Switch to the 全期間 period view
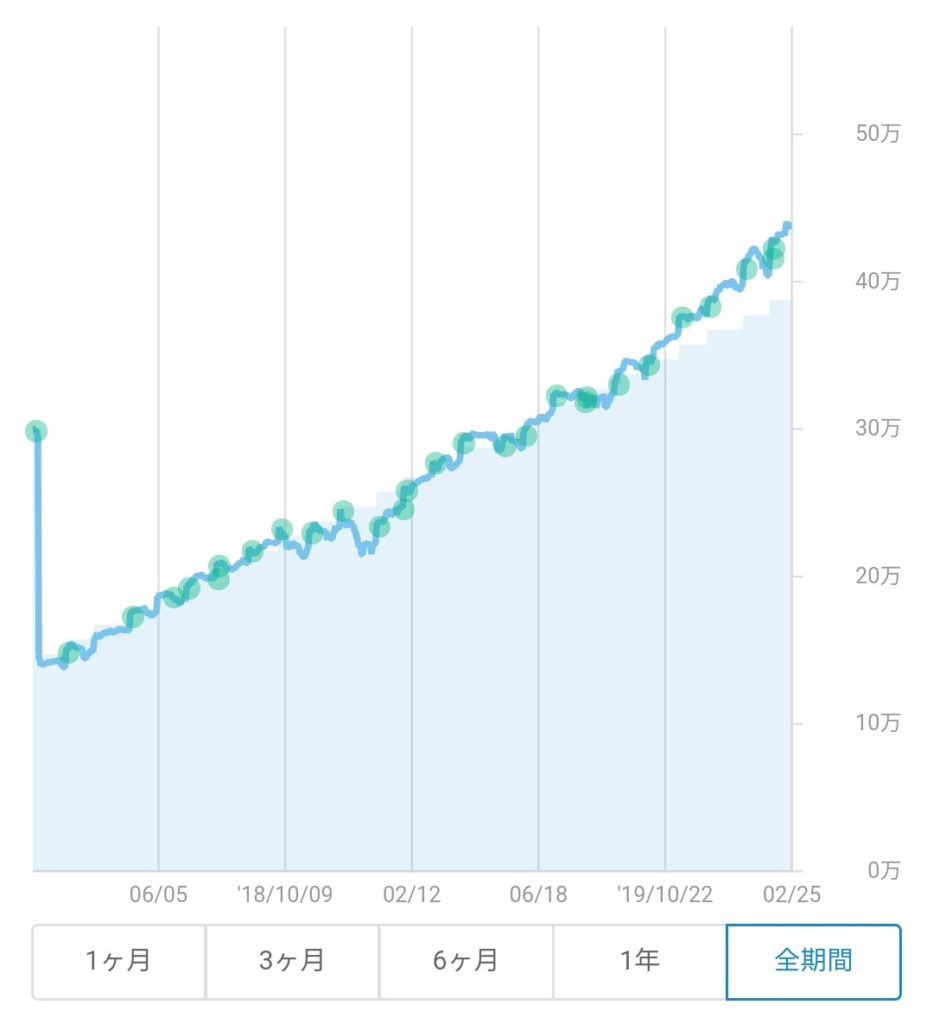 [x=815, y=960]
